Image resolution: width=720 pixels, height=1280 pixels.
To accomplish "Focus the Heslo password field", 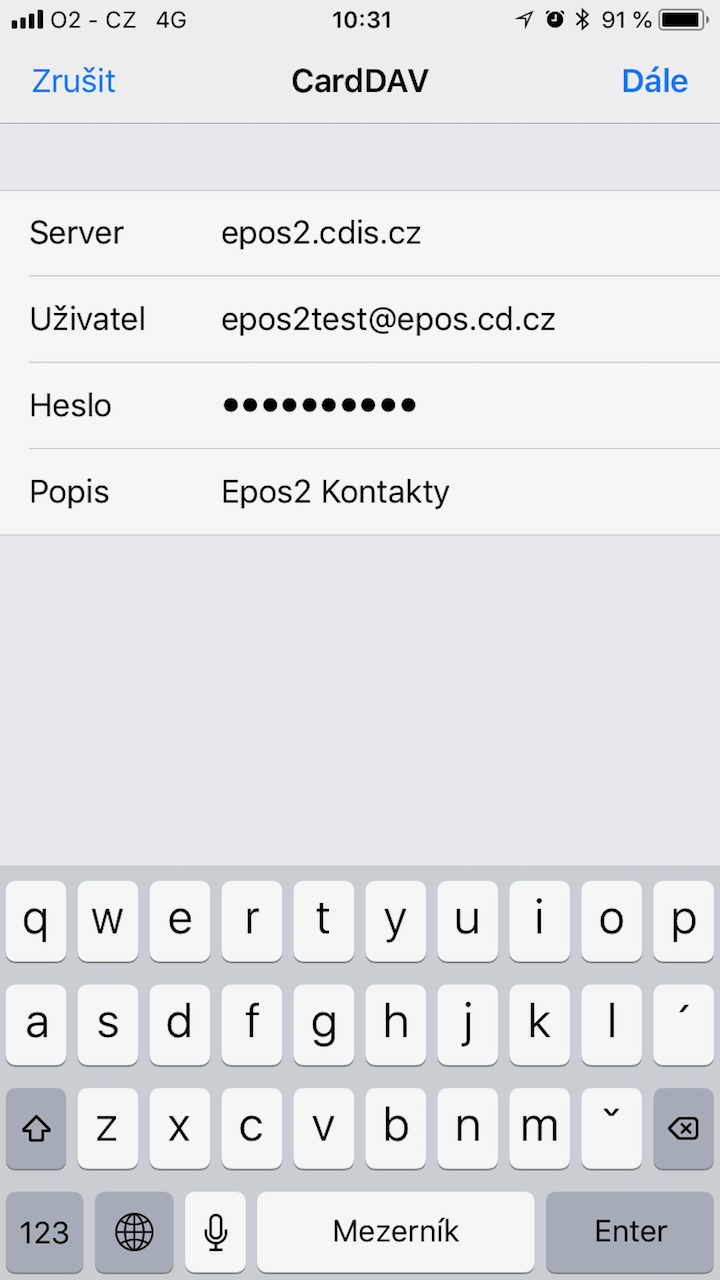I will (360, 405).
